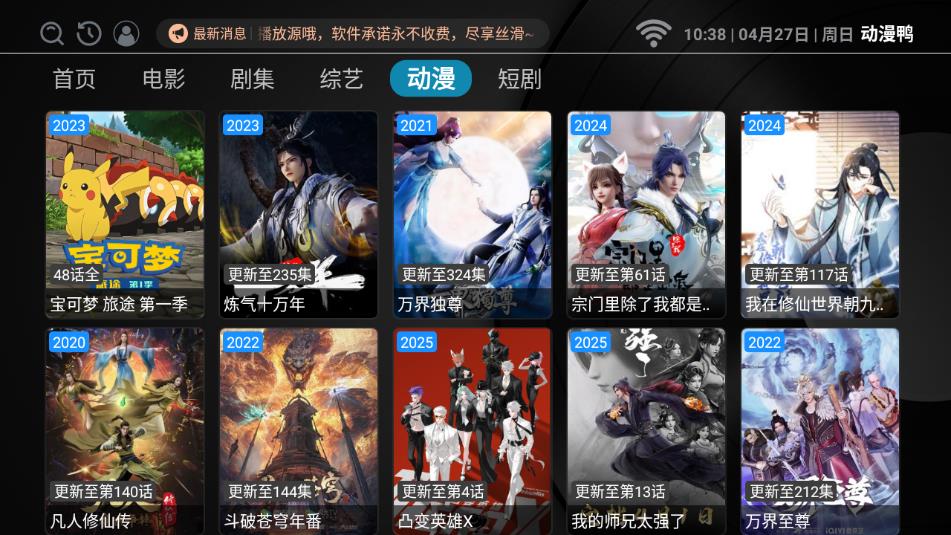The width and height of the screenshot is (951, 535).
Task: Switch to the 短剧 tab
Action: (x=519, y=79)
